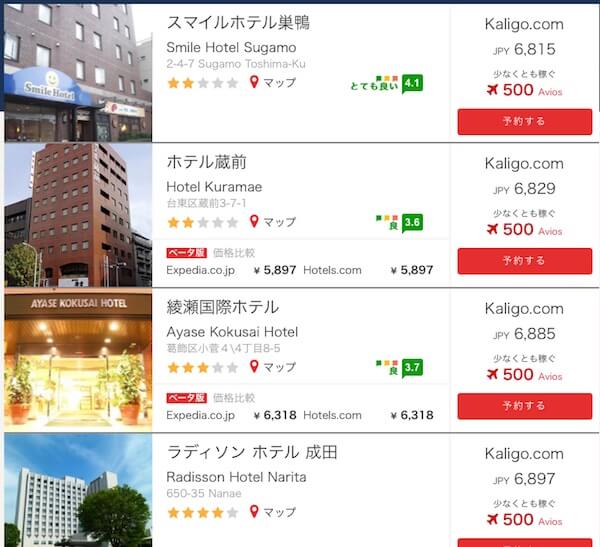Screen dimensions: 600x547
Task: View Radisson Hotel Narita photo
Action: pyautogui.click(x=77, y=491)
